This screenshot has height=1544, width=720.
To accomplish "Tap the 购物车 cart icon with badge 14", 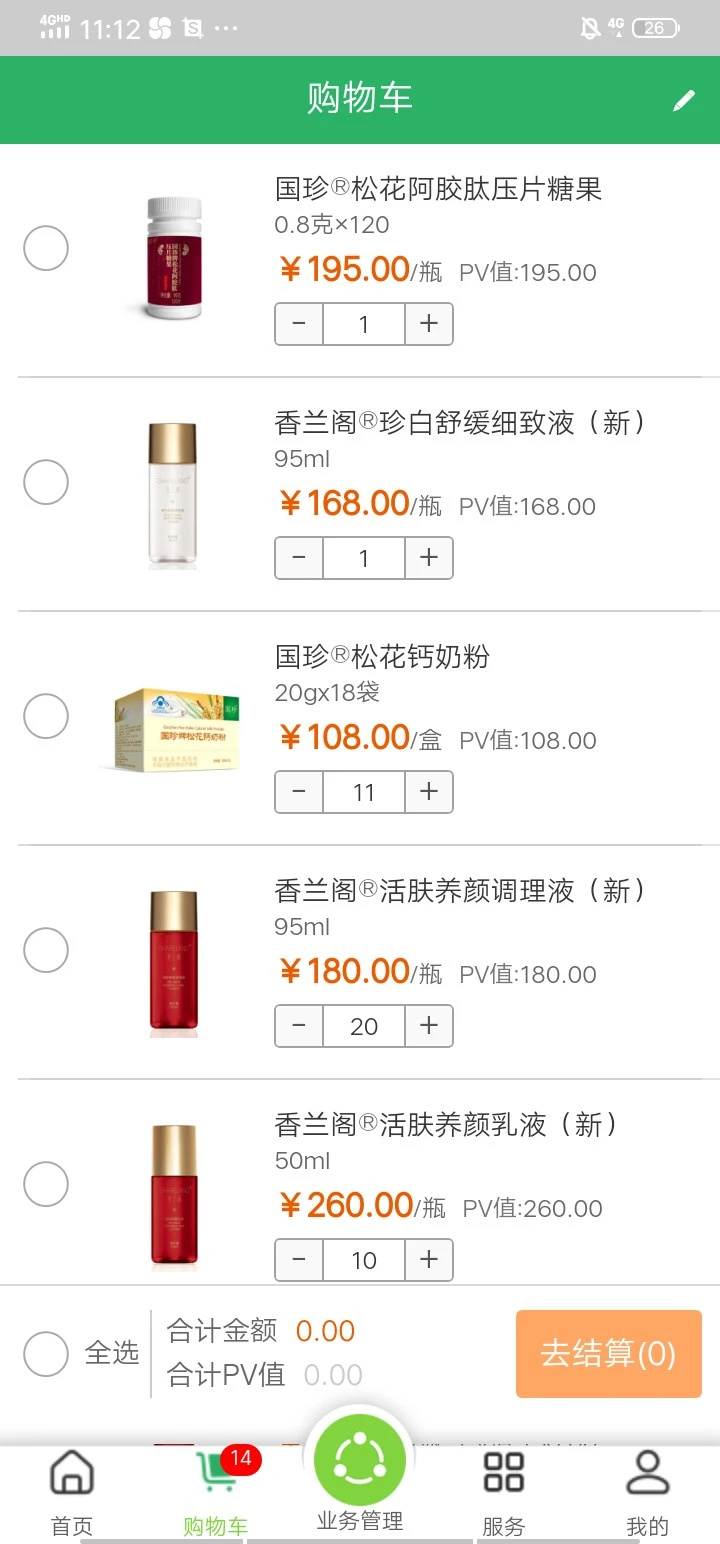I will click(213, 1473).
